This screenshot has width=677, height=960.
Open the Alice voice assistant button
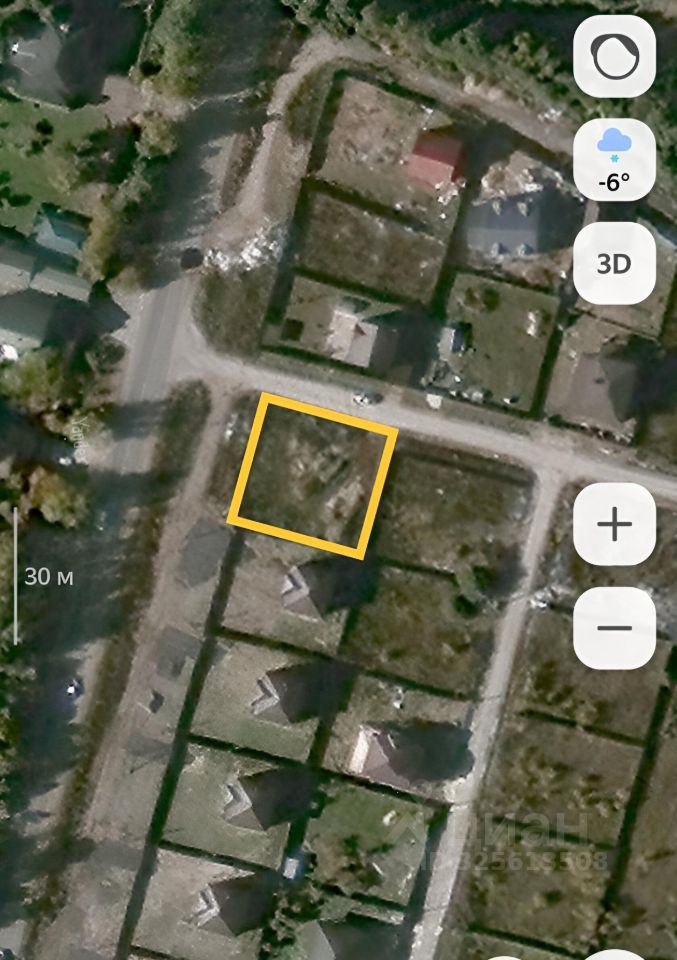pos(614,57)
